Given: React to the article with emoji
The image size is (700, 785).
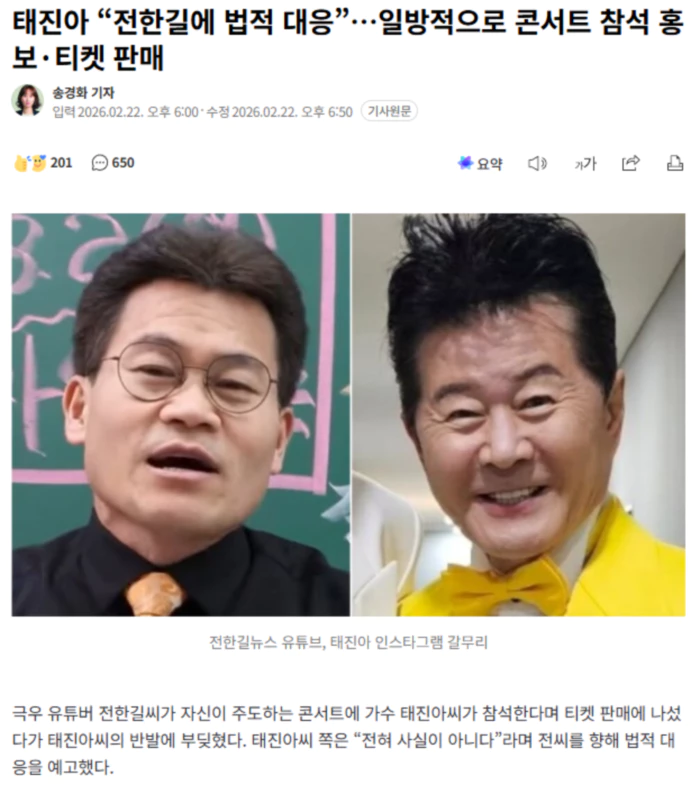Looking at the screenshot, I should pyautogui.click(x=43, y=163).
